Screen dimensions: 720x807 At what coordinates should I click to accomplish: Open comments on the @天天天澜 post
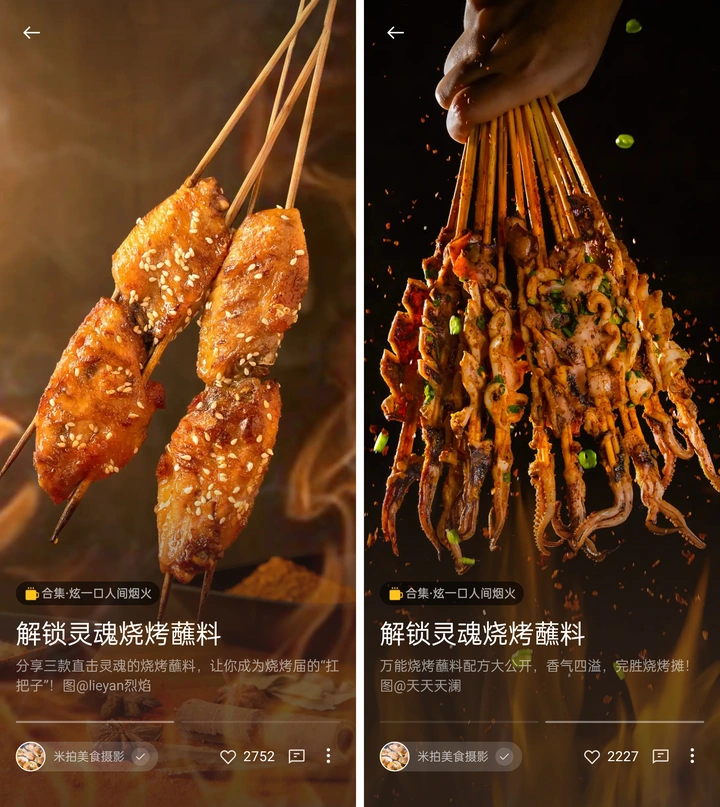(661, 756)
